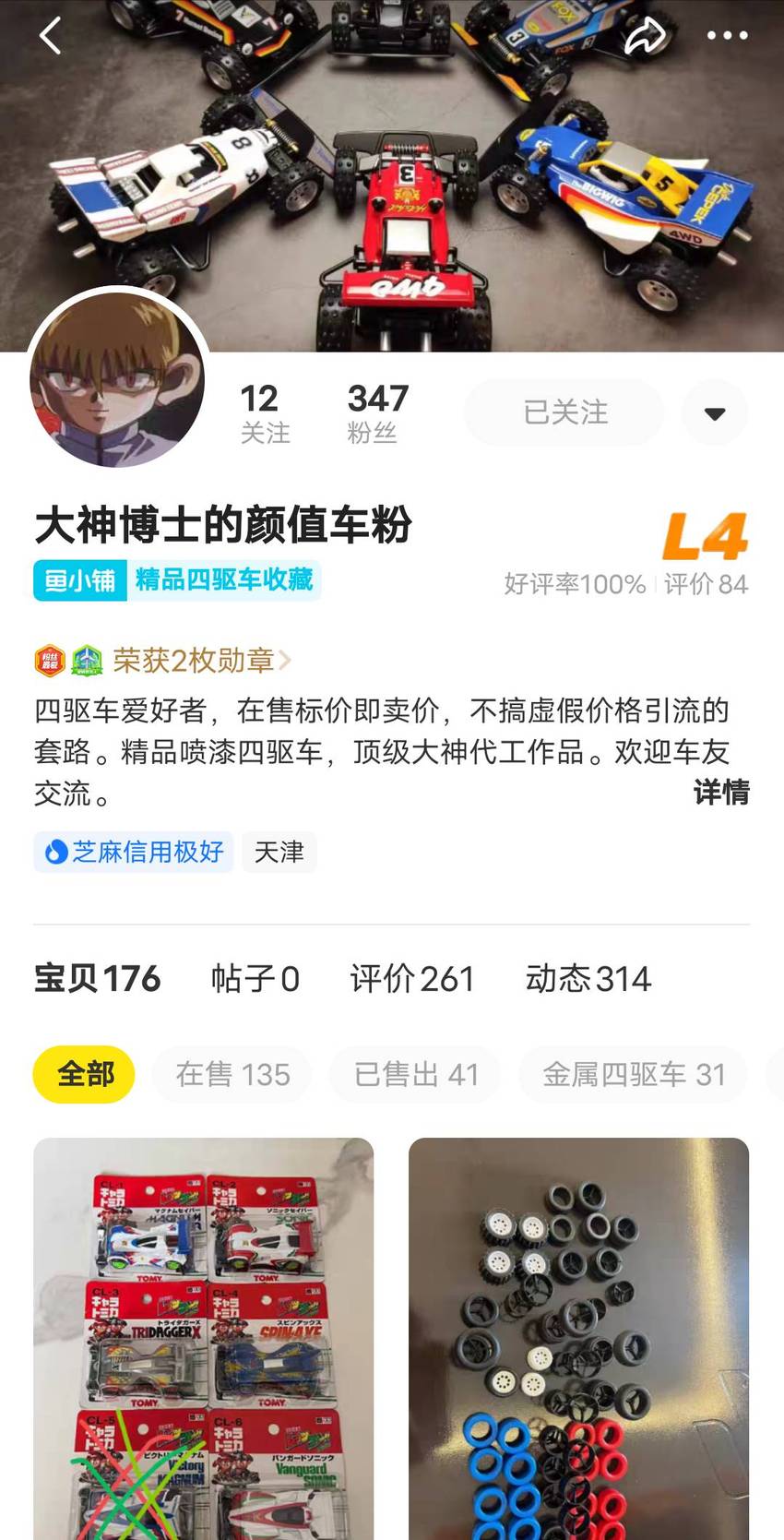Screen dimensions: 784x1540
Task: Open the 芝麻信用极好 credit badge
Action: pos(134,852)
